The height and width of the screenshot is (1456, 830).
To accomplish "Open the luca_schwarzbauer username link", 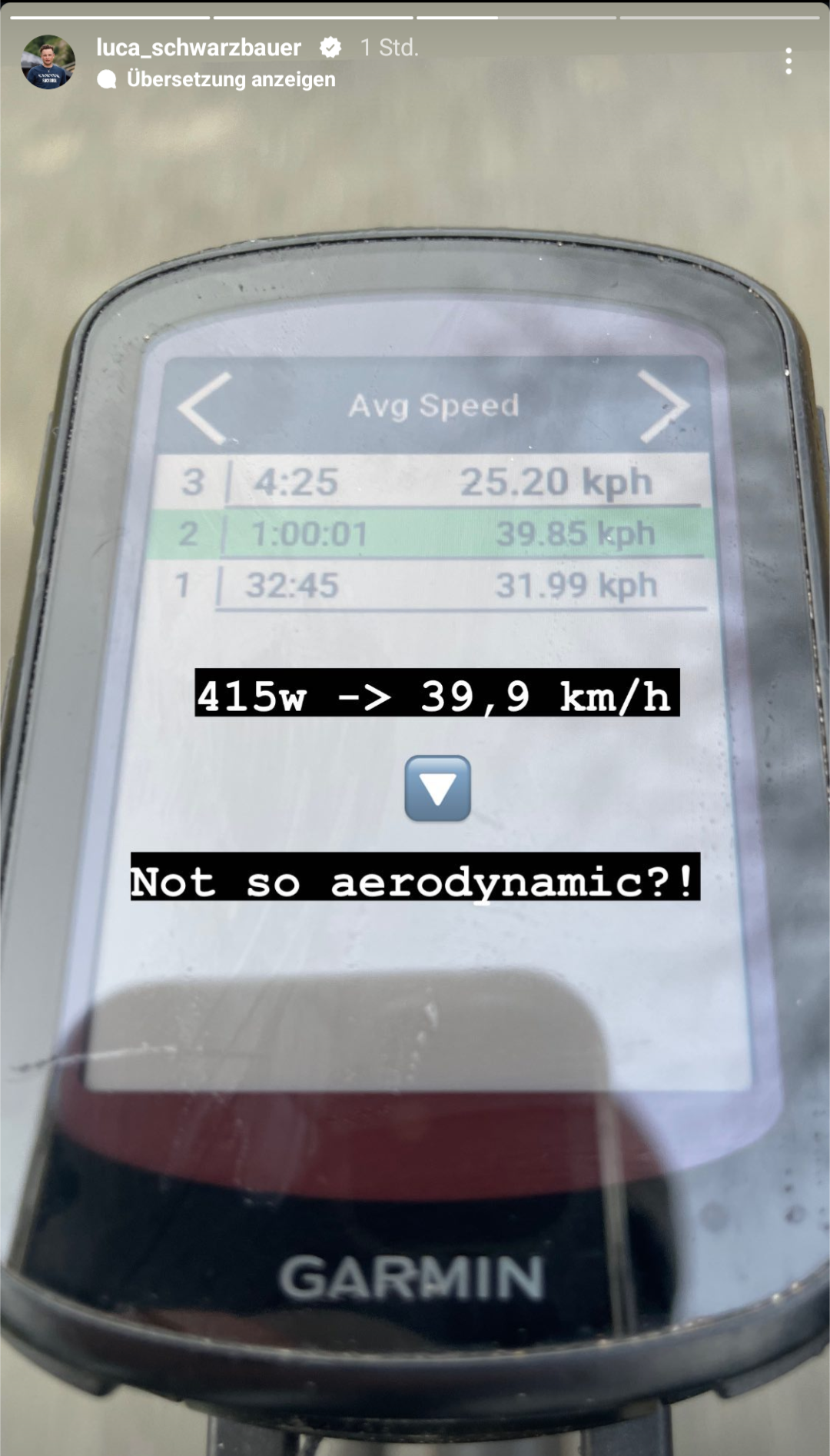I will 198,48.
